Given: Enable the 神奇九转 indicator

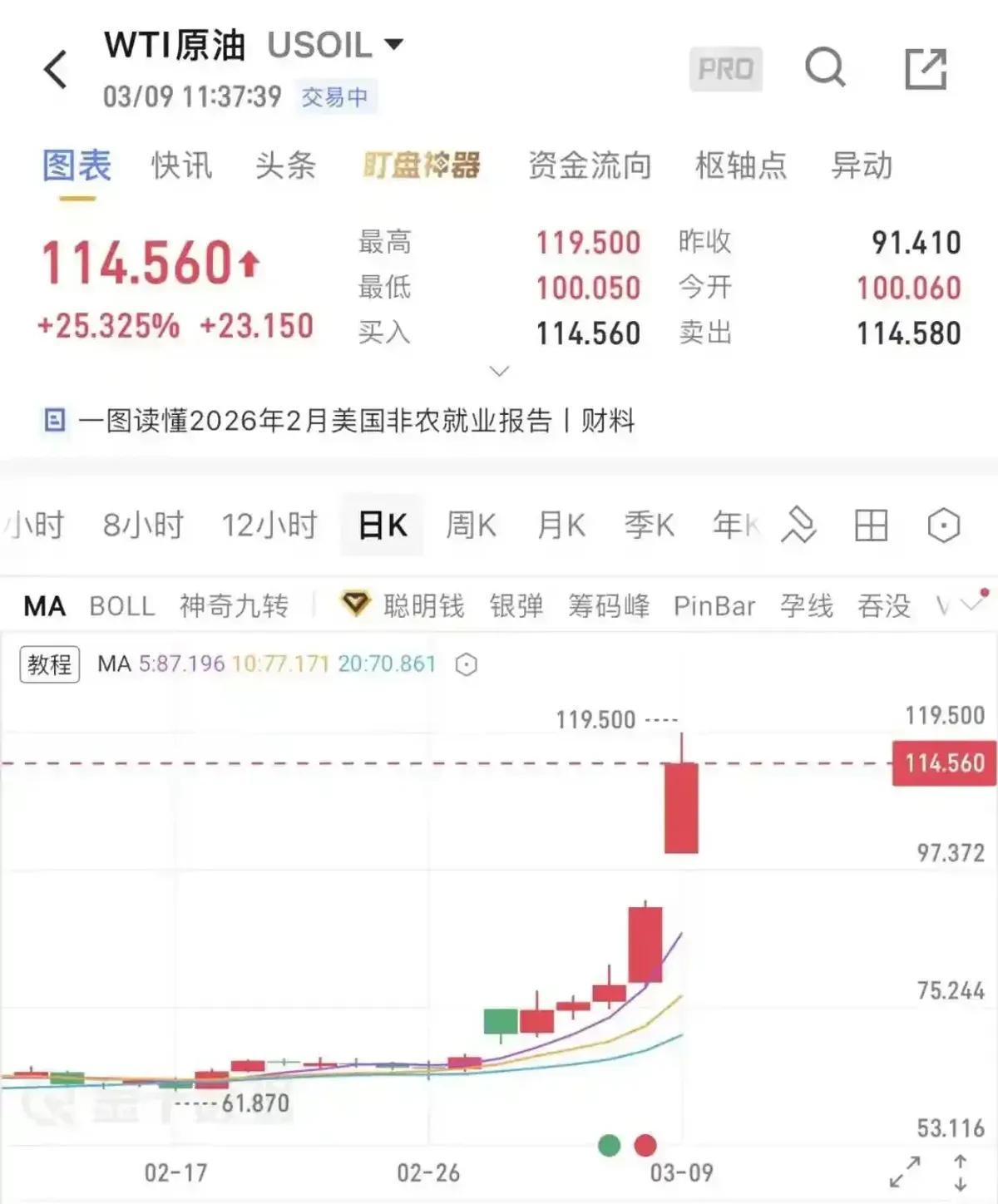Looking at the screenshot, I should 234,604.
